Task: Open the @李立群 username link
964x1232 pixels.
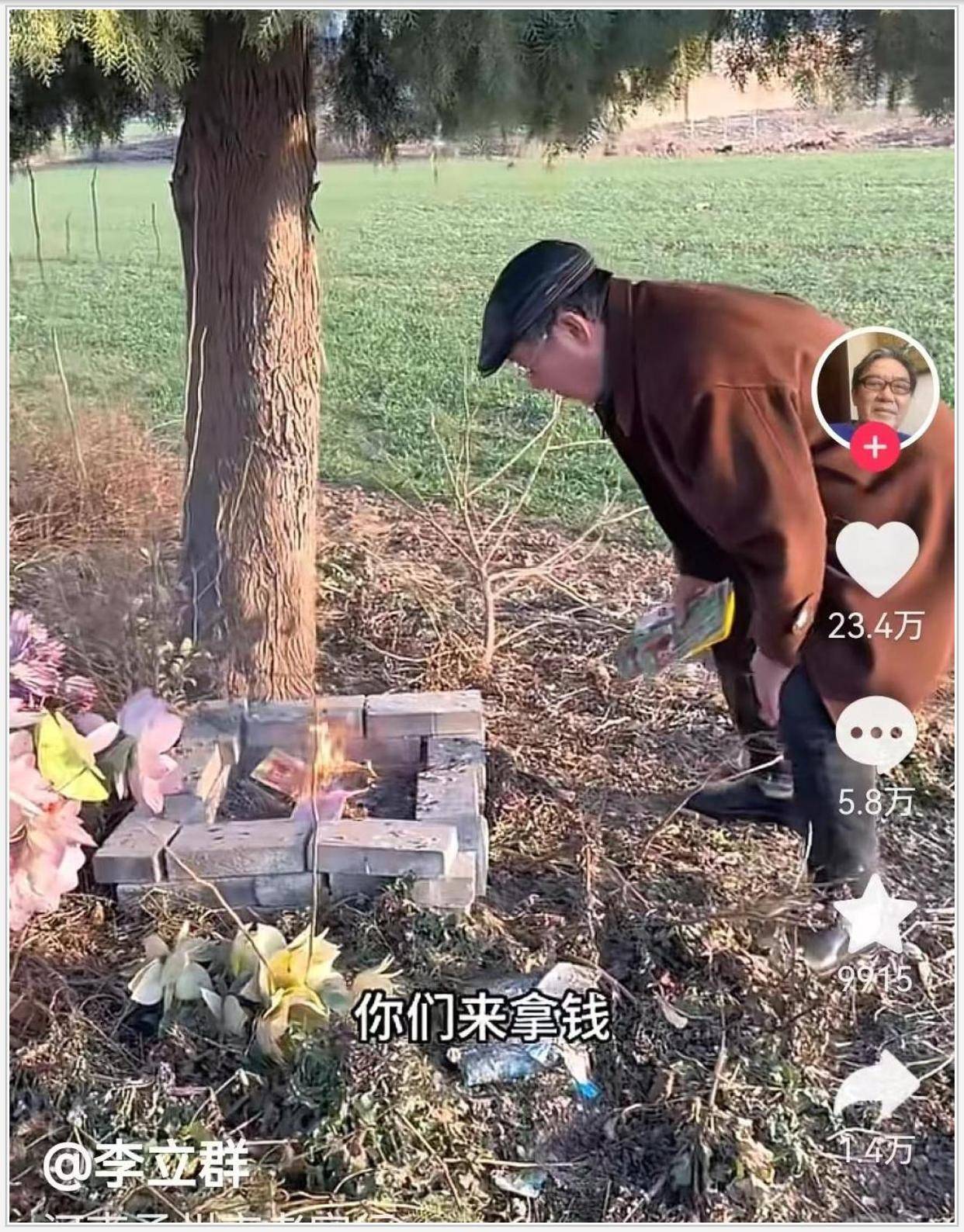Action: tap(147, 1165)
